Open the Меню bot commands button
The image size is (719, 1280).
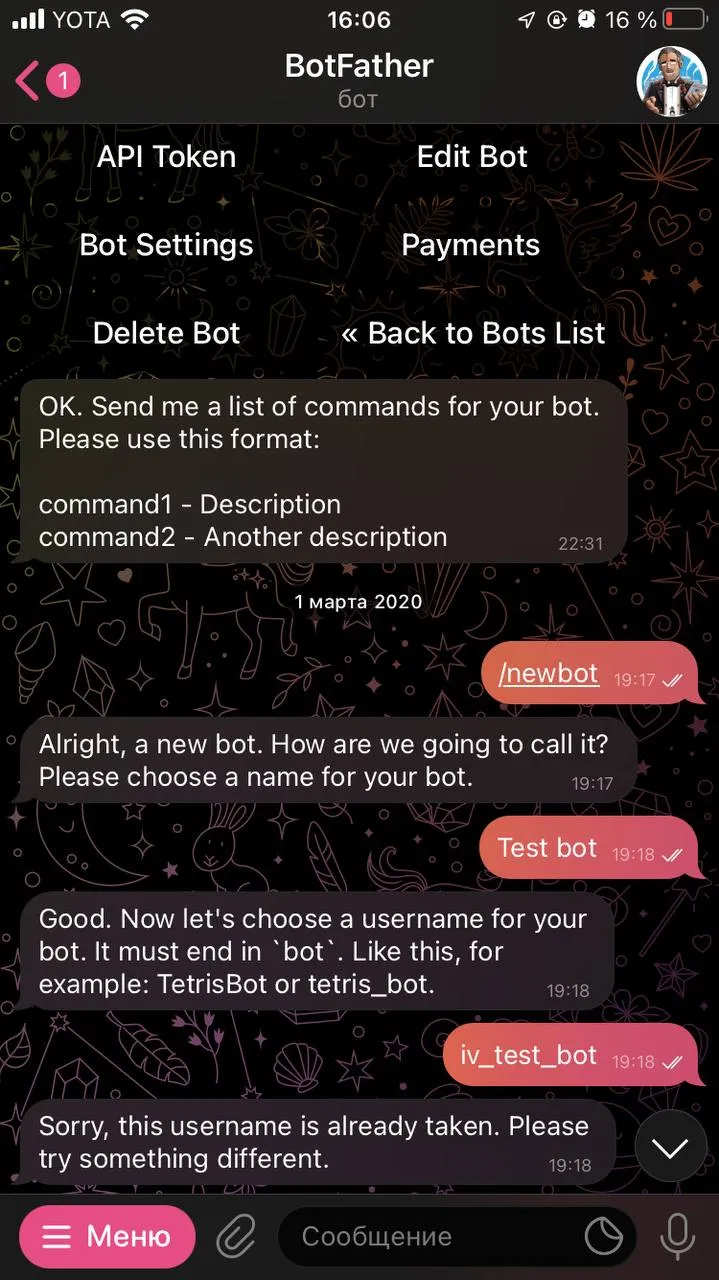107,1237
